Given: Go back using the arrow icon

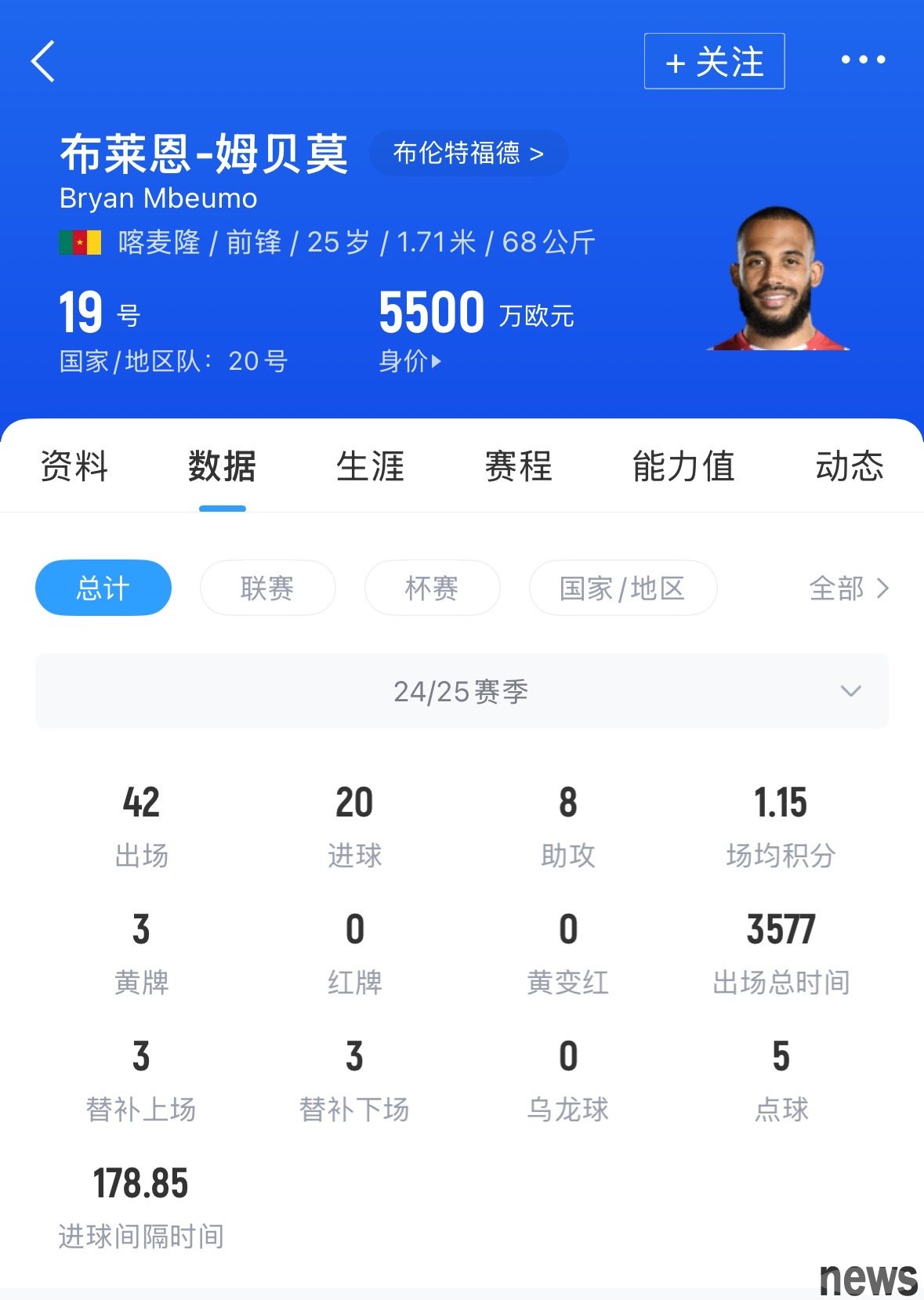Looking at the screenshot, I should point(44,61).
